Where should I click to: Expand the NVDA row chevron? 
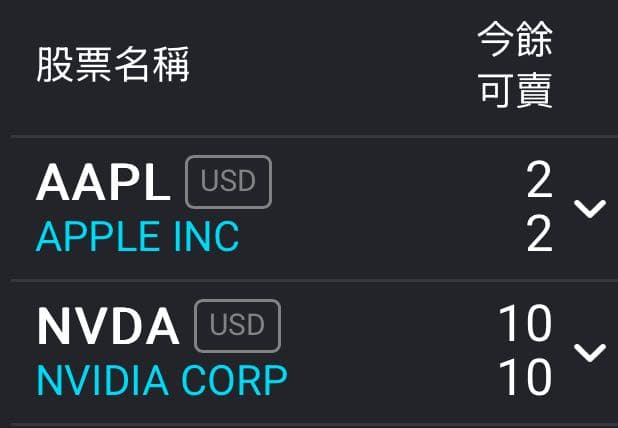click(590, 352)
